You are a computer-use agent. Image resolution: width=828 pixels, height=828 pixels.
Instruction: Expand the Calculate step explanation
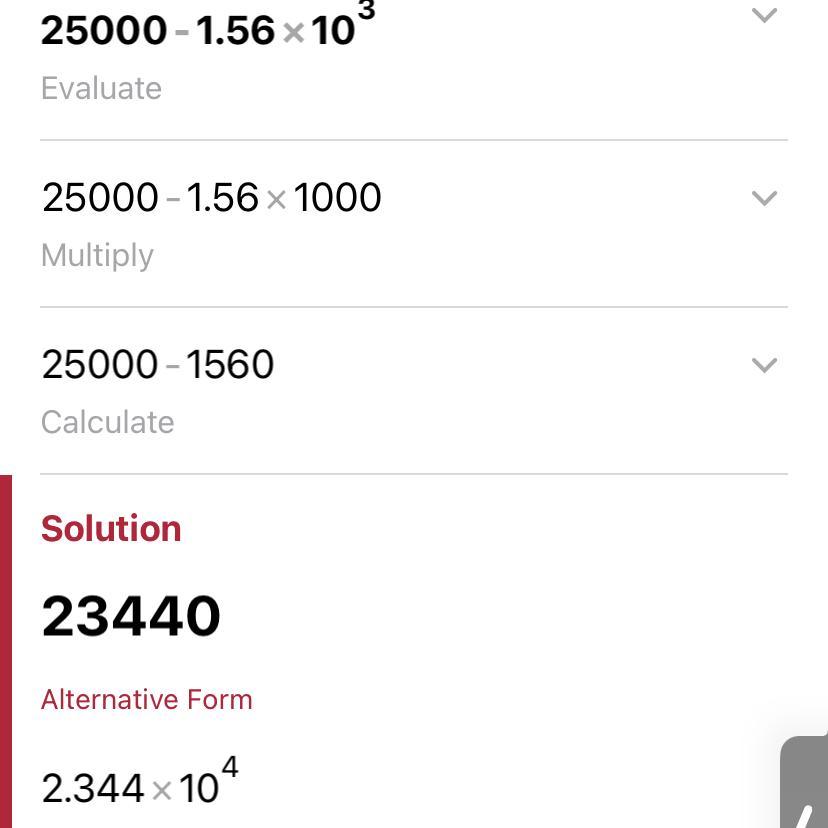point(764,365)
